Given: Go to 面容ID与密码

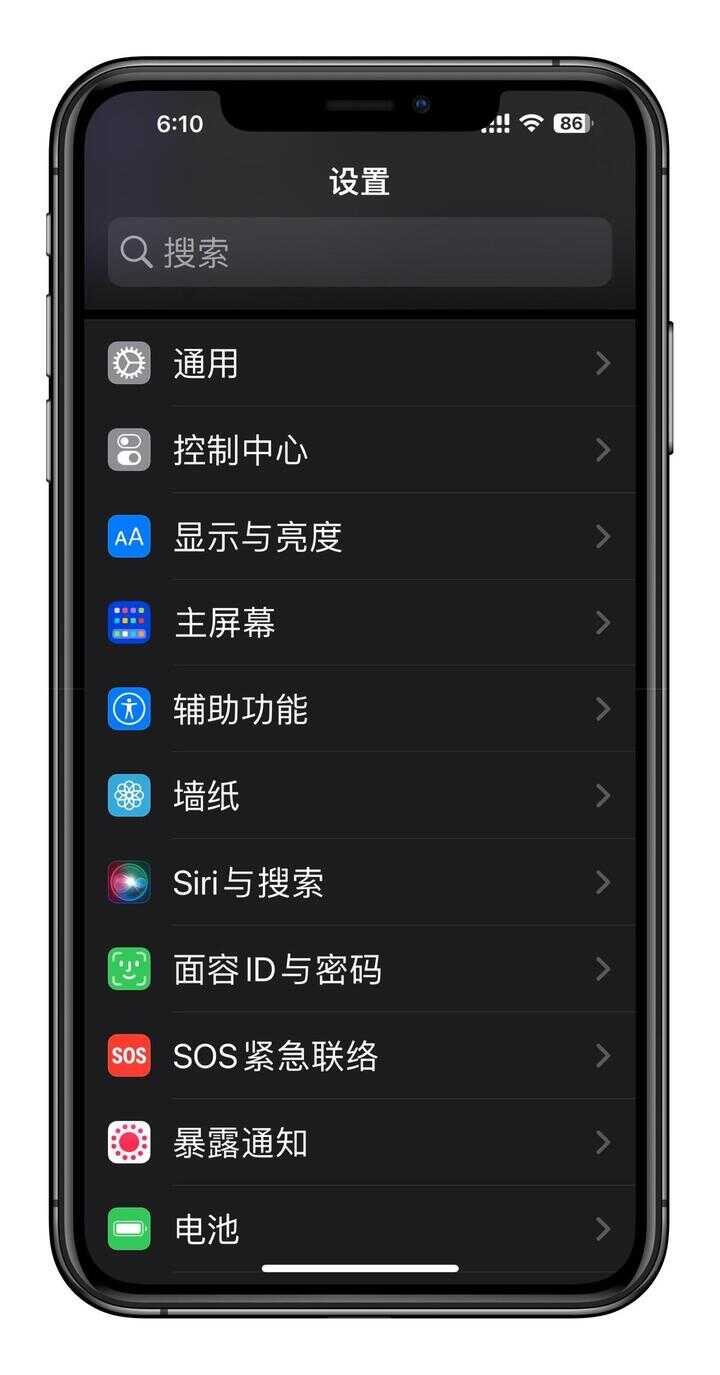Looking at the screenshot, I should coord(360,969).
